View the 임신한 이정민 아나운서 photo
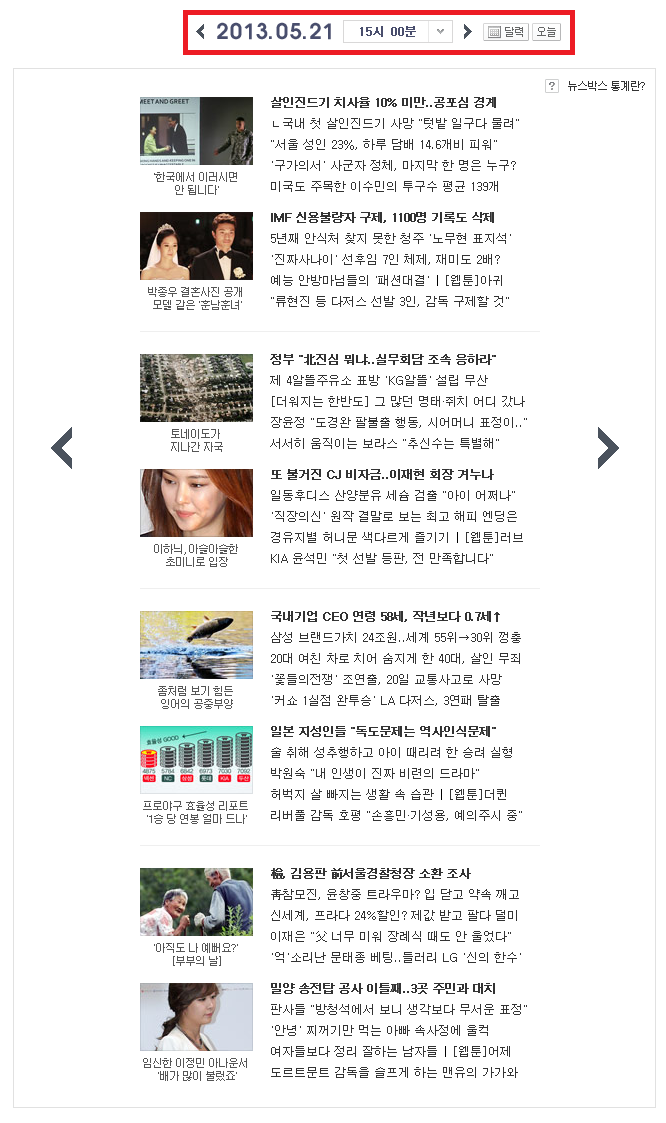The height and width of the screenshot is (1123, 666). (196, 1017)
